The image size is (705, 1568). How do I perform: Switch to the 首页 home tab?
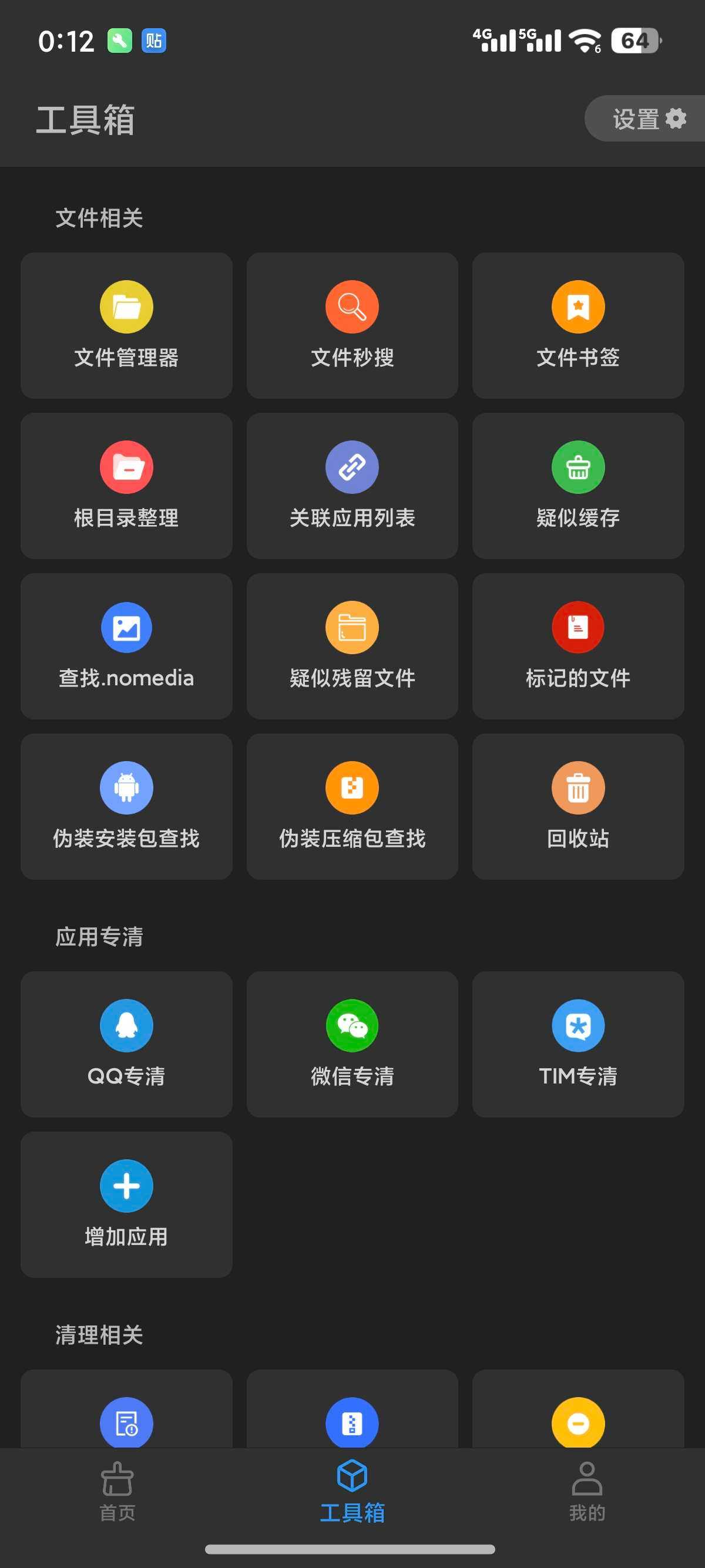(x=117, y=1491)
